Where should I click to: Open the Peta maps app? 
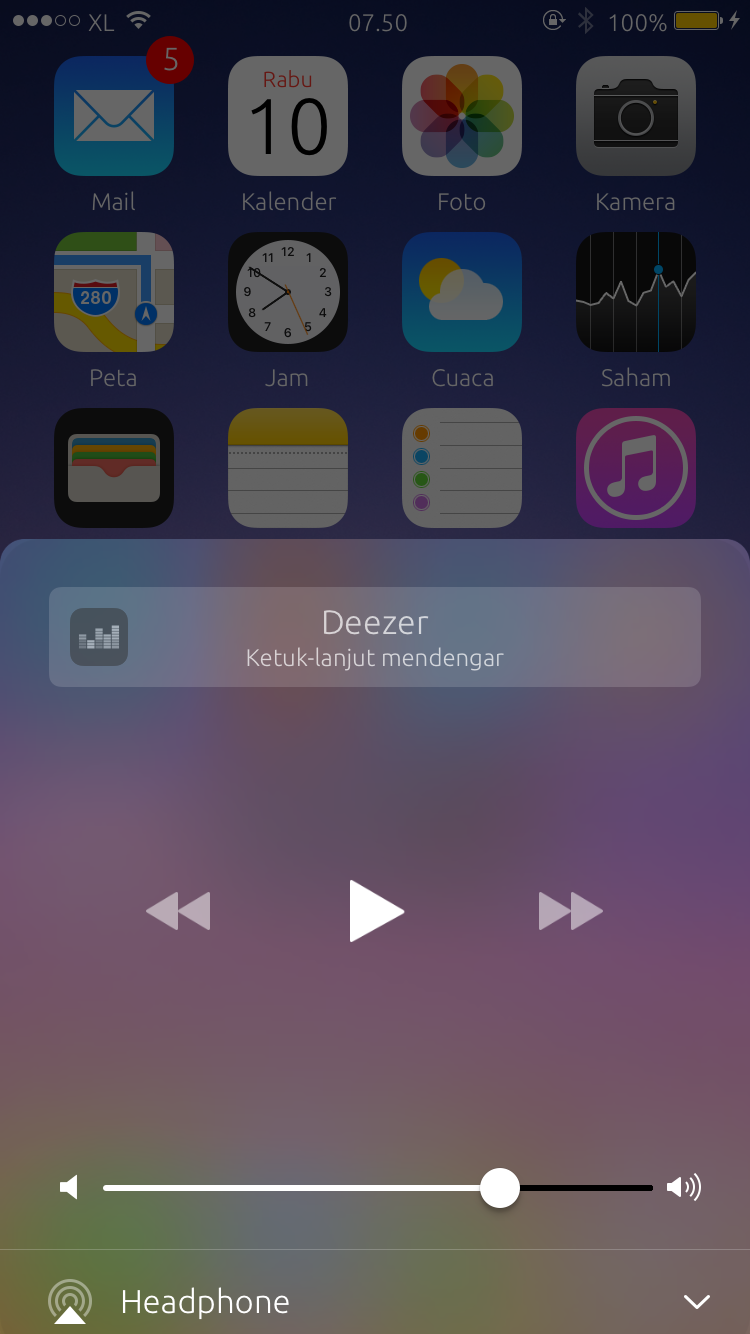[114, 292]
